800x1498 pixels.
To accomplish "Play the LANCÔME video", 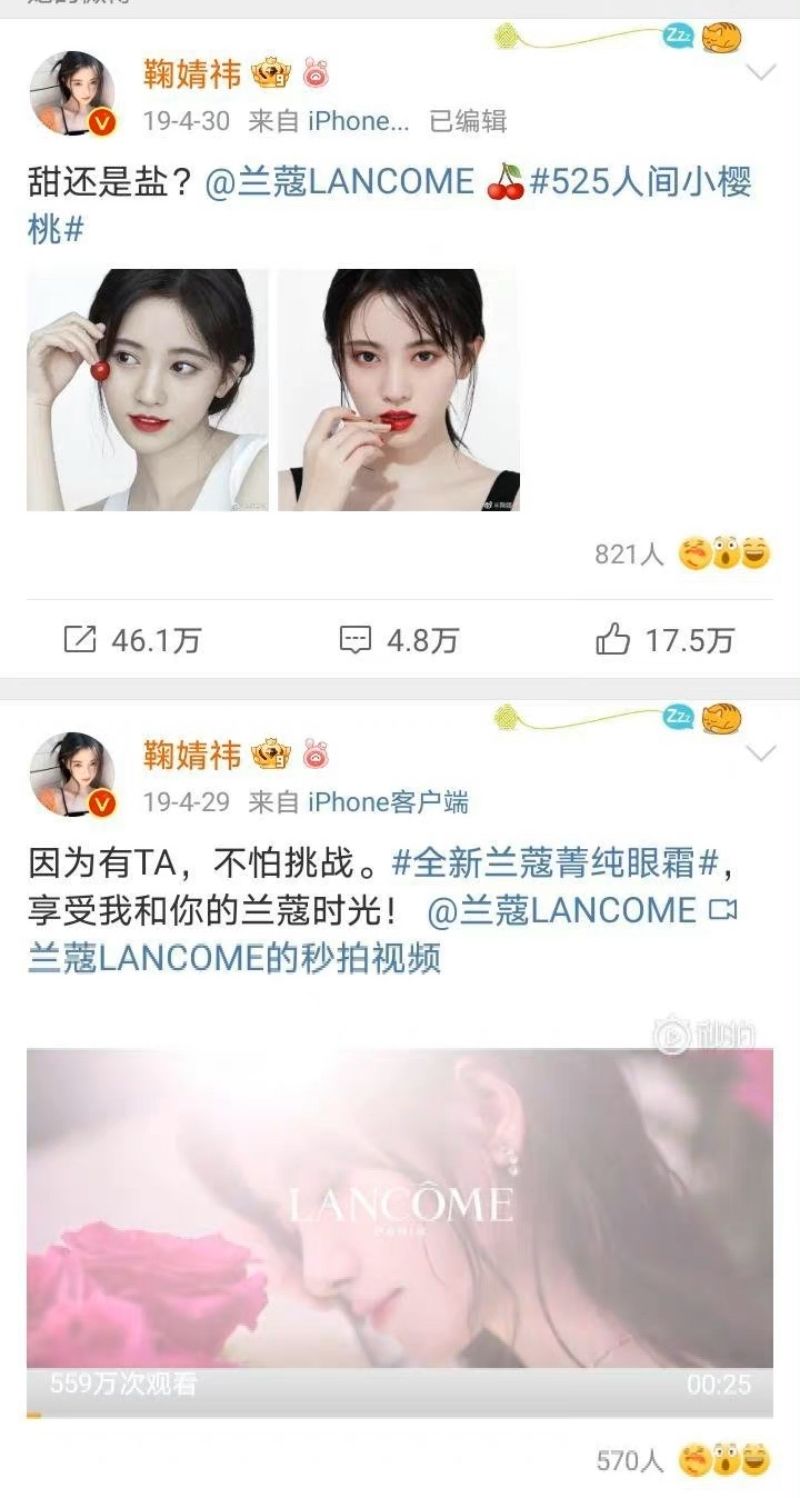I will (399, 1206).
